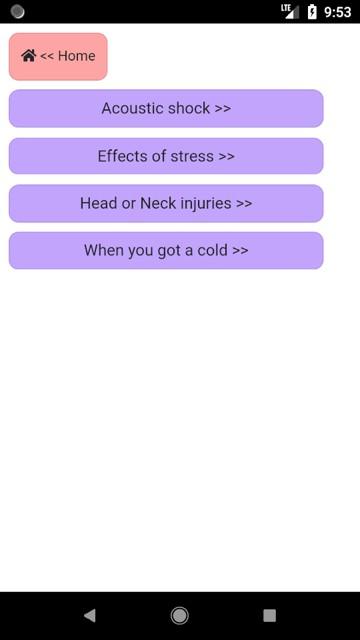Open the Acoustic shock section
The width and height of the screenshot is (360, 640).
click(x=166, y=108)
